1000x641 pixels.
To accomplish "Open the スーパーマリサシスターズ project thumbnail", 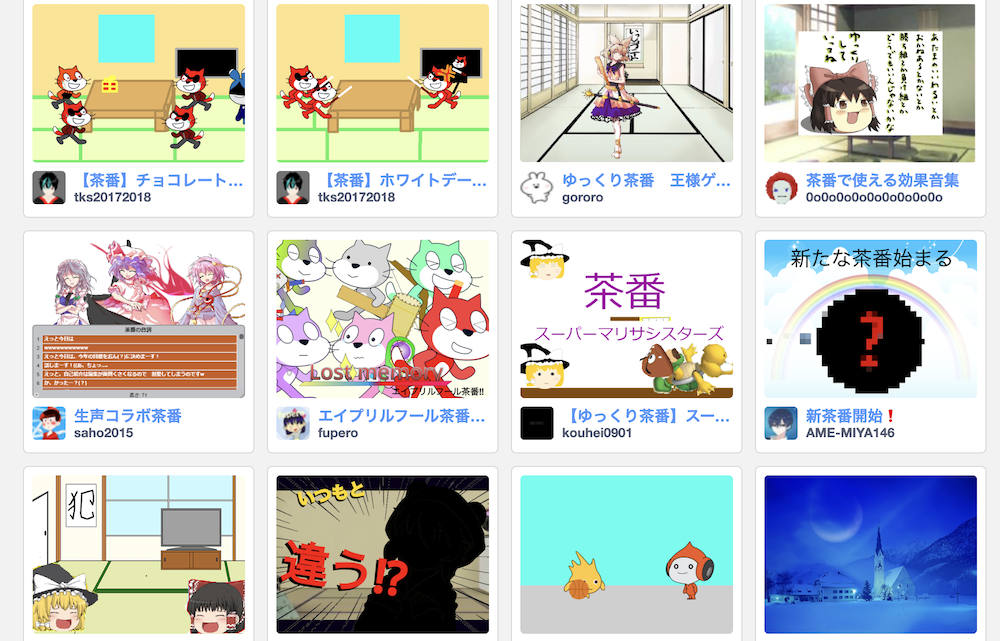I will click(626, 318).
